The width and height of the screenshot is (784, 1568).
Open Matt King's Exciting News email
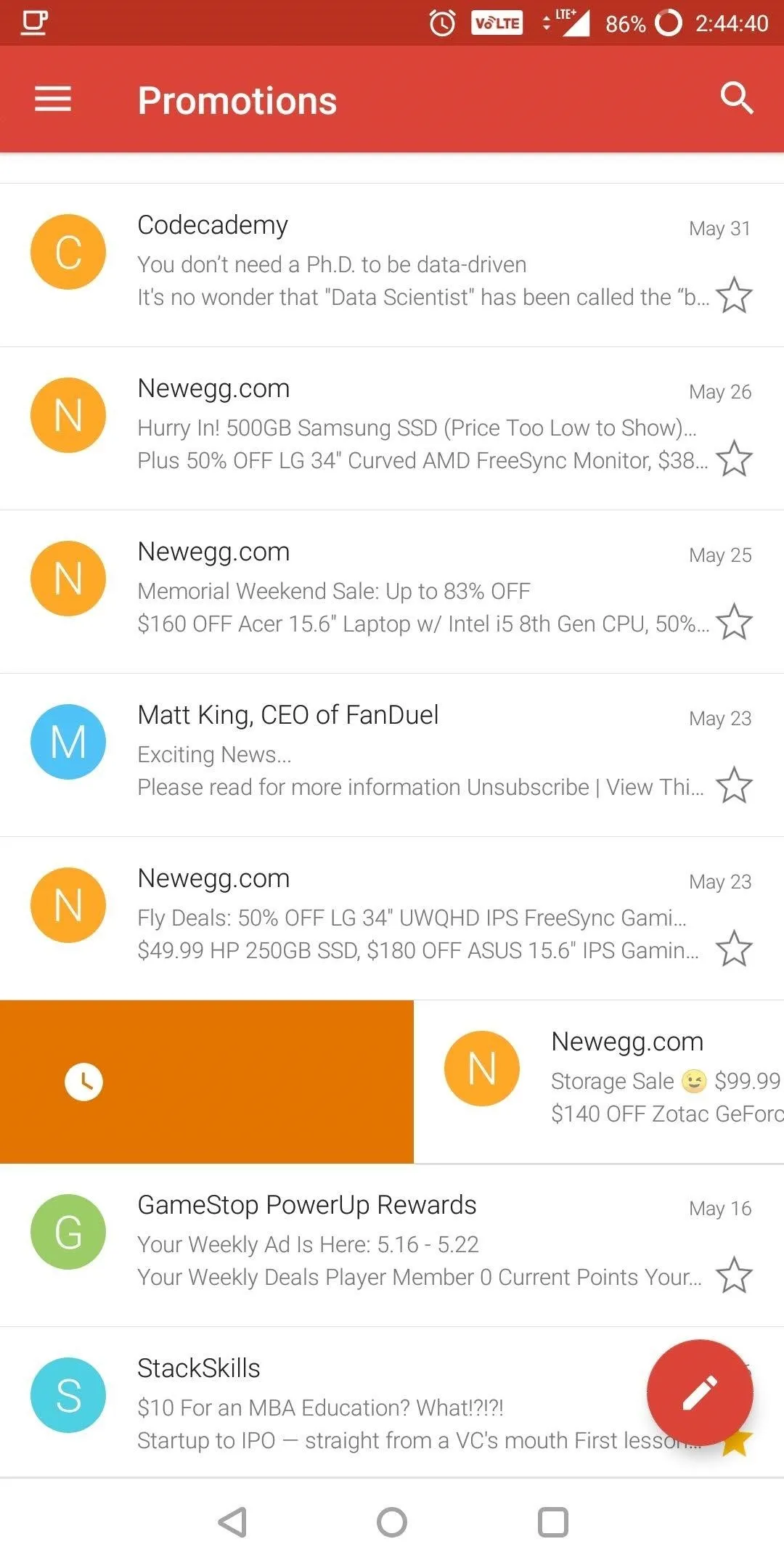tap(392, 755)
